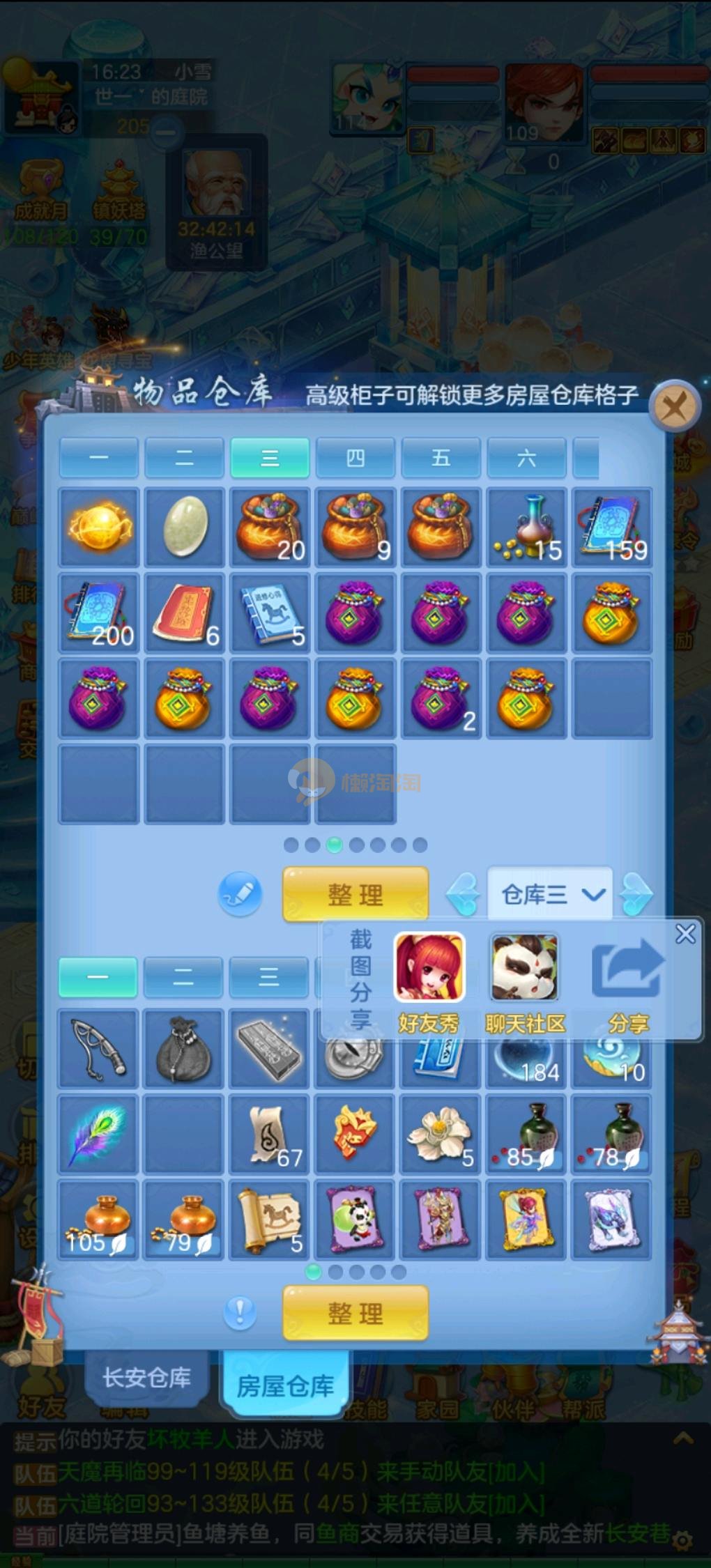Open the exclamation info icon
Screen dimensions: 711x1568
point(240,1314)
